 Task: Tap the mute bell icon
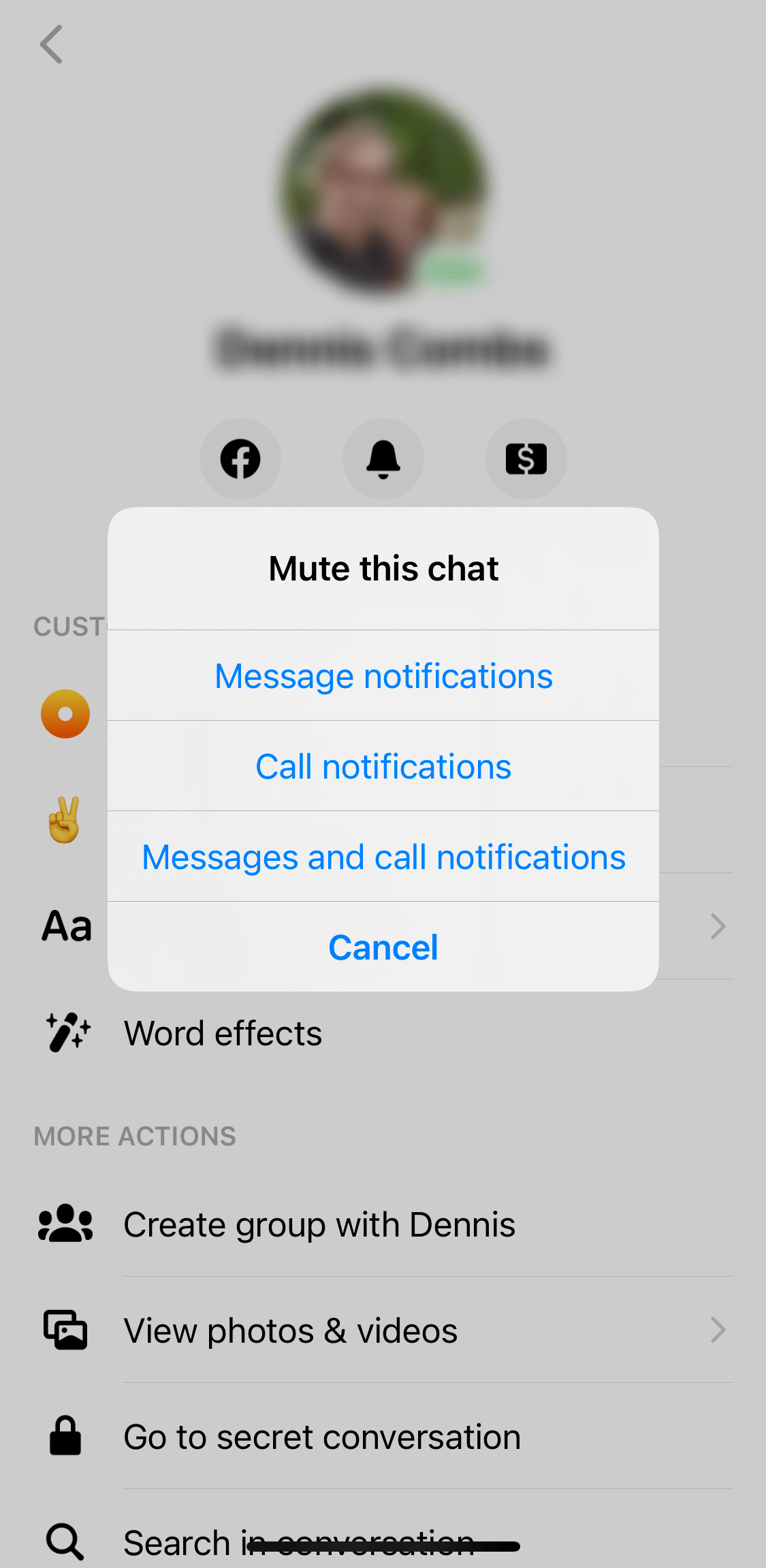pyautogui.click(x=383, y=459)
